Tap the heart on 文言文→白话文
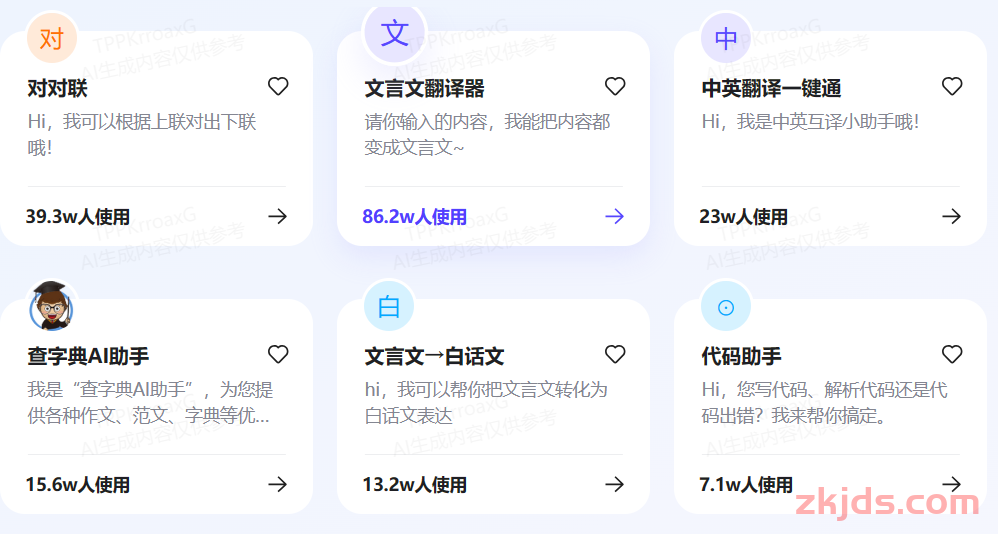Viewport: 998px width, 534px height. coord(615,354)
